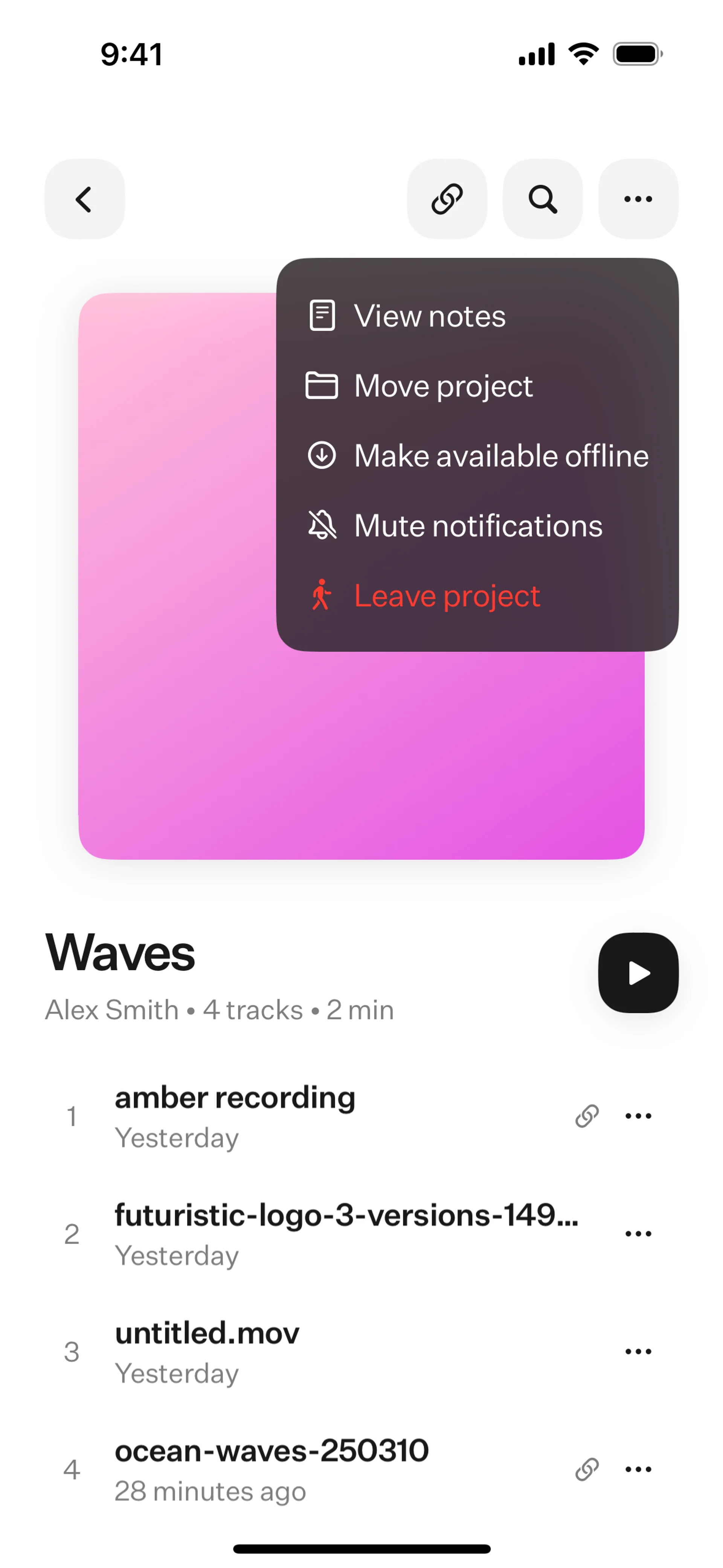Tap the link icon on ocean-waves-250310

click(x=587, y=1469)
